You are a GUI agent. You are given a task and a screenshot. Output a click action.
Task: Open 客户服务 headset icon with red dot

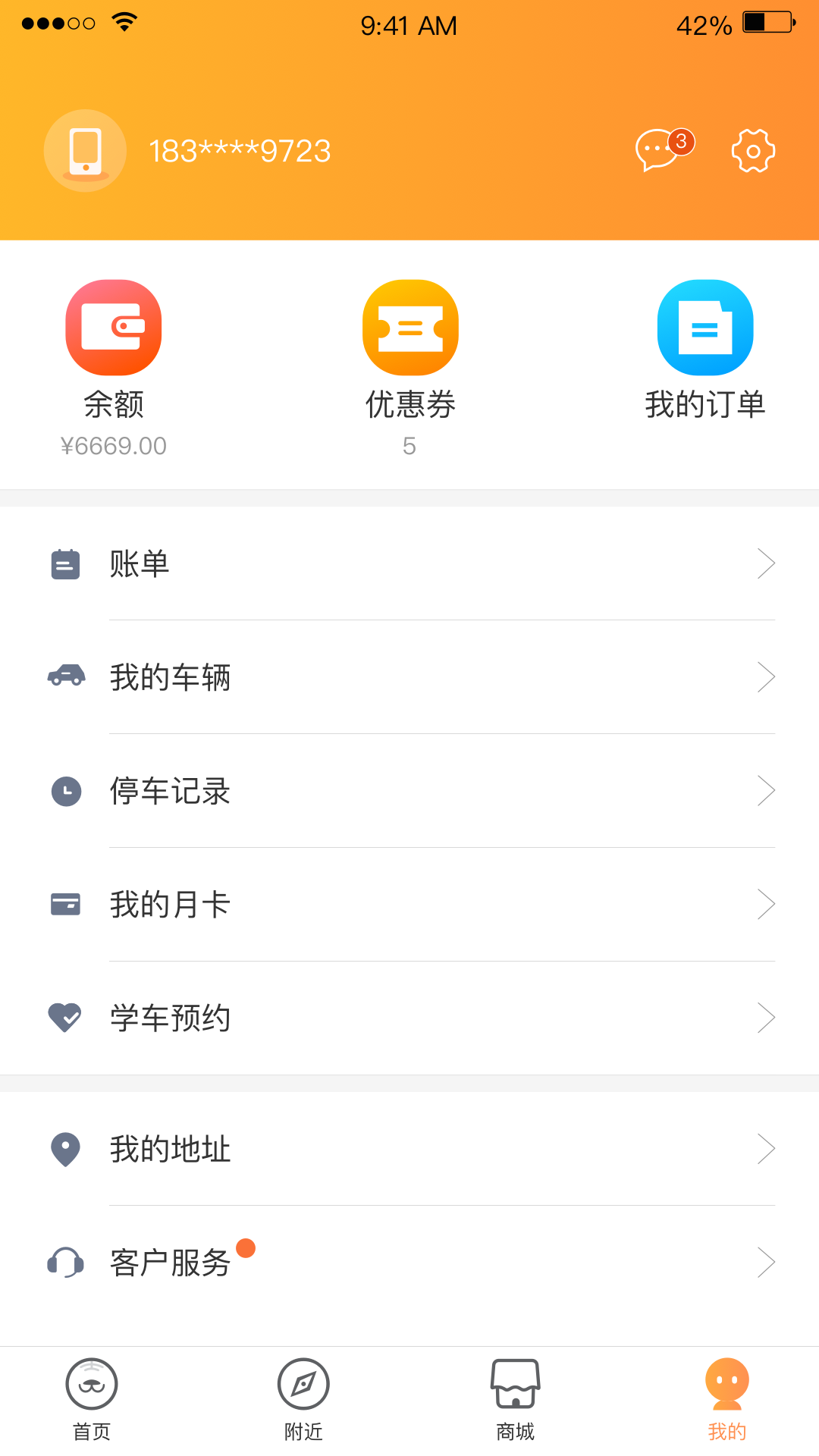pos(65,1262)
